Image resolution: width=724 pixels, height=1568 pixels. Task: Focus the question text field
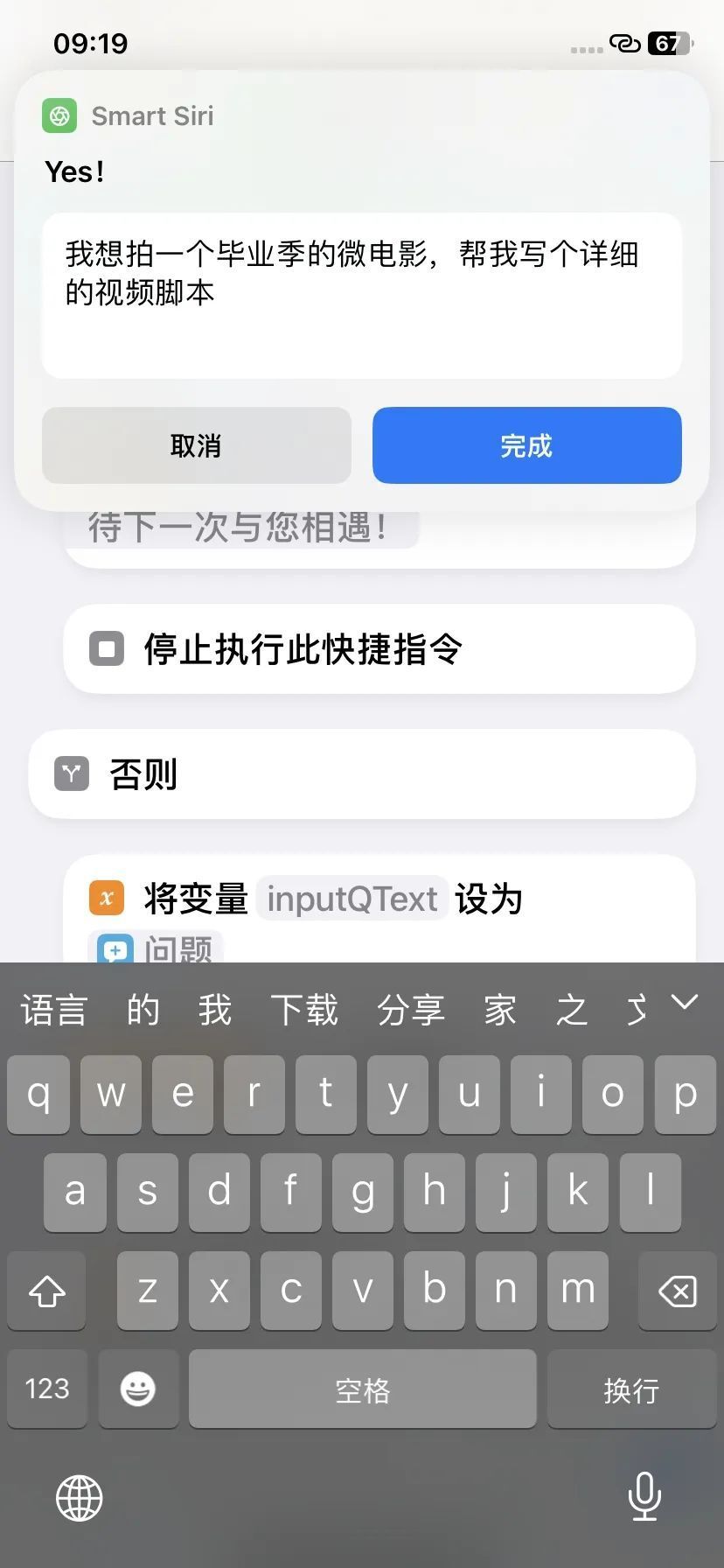[x=361, y=296]
